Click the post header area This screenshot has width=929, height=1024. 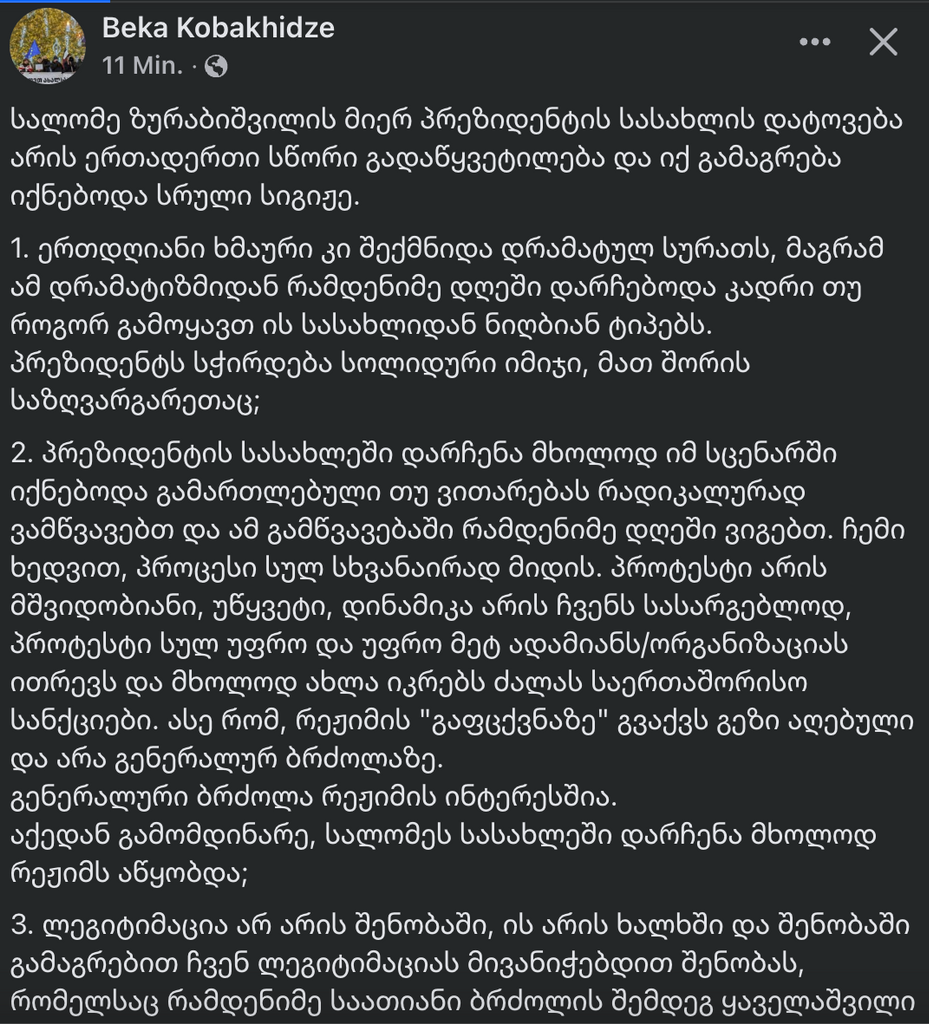(400, 45)
